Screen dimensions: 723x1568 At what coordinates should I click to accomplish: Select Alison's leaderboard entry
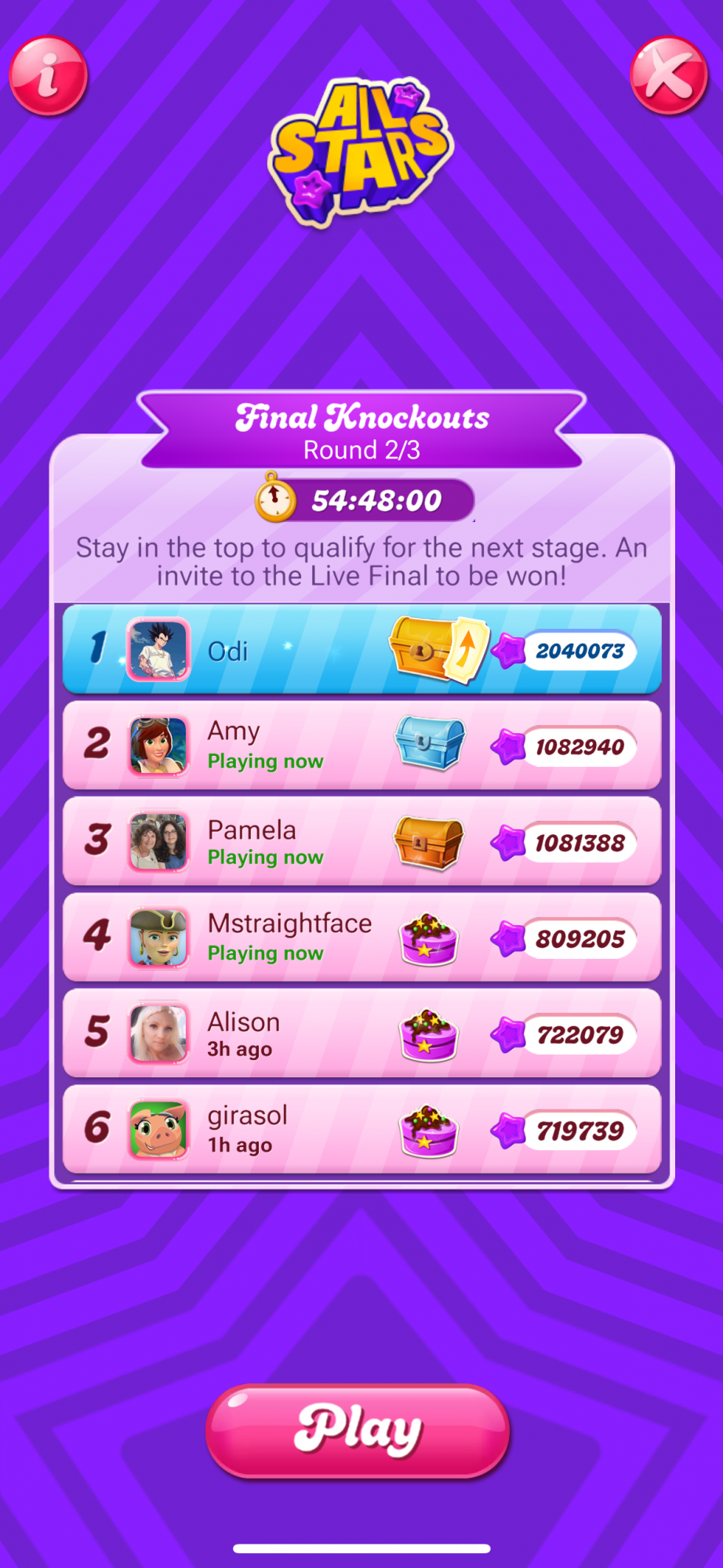coord(361,1033)
